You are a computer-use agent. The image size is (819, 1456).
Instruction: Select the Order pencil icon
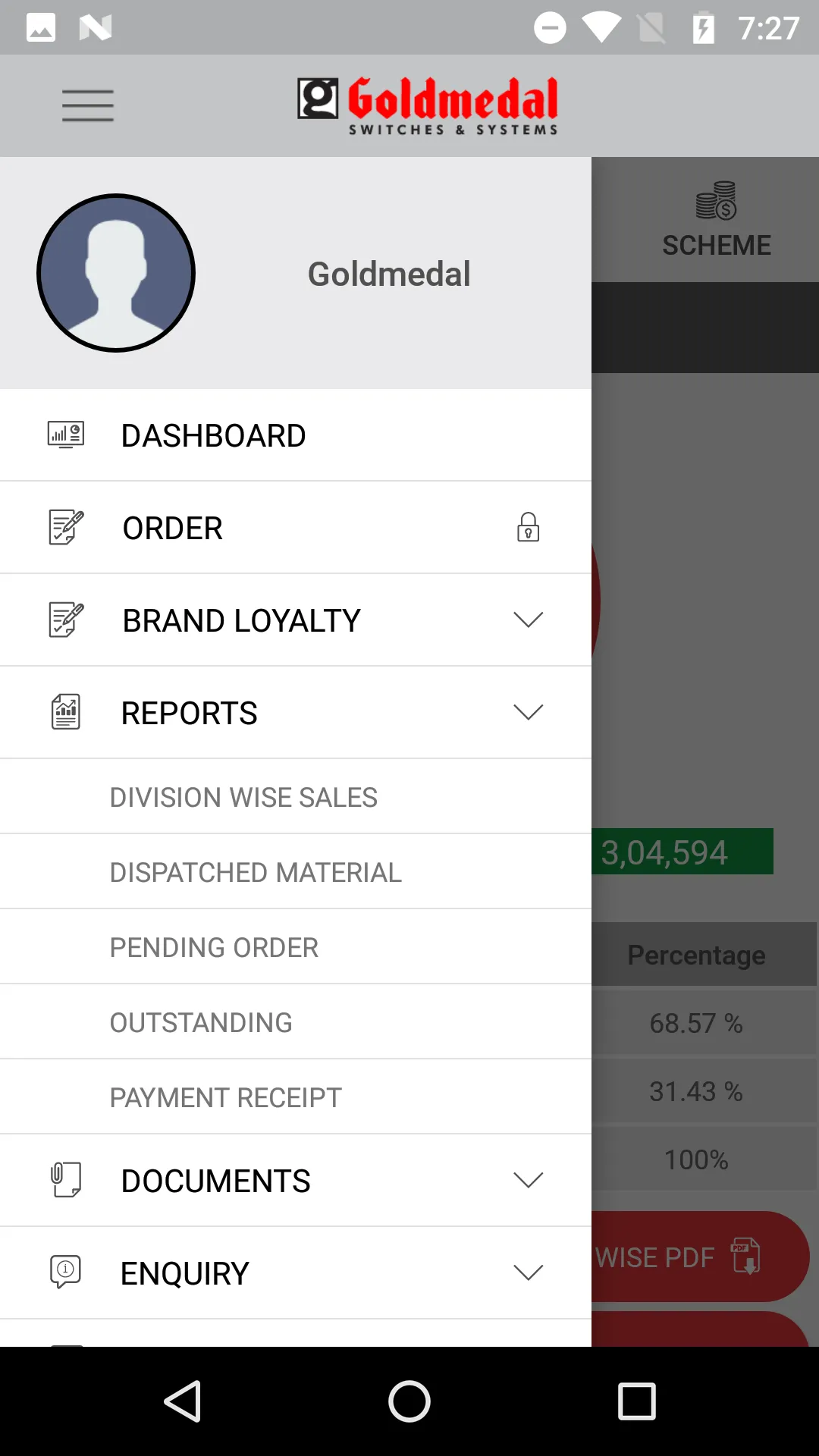click(64, 526)
